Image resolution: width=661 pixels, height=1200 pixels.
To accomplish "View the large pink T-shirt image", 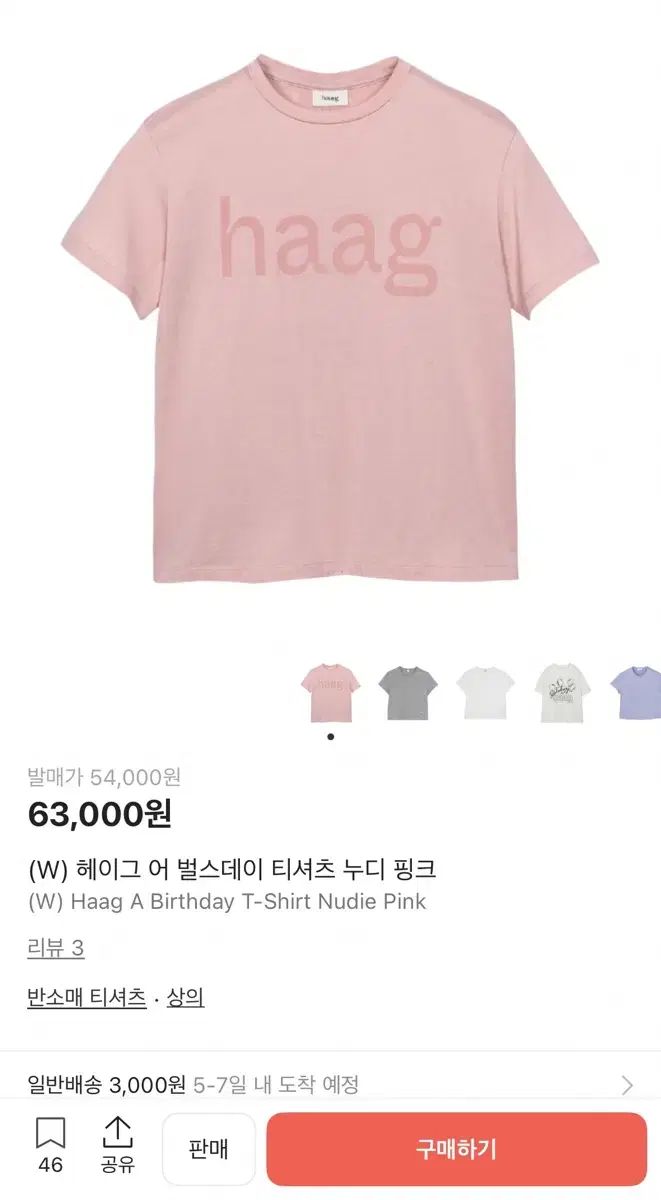I will coord(330,320).
